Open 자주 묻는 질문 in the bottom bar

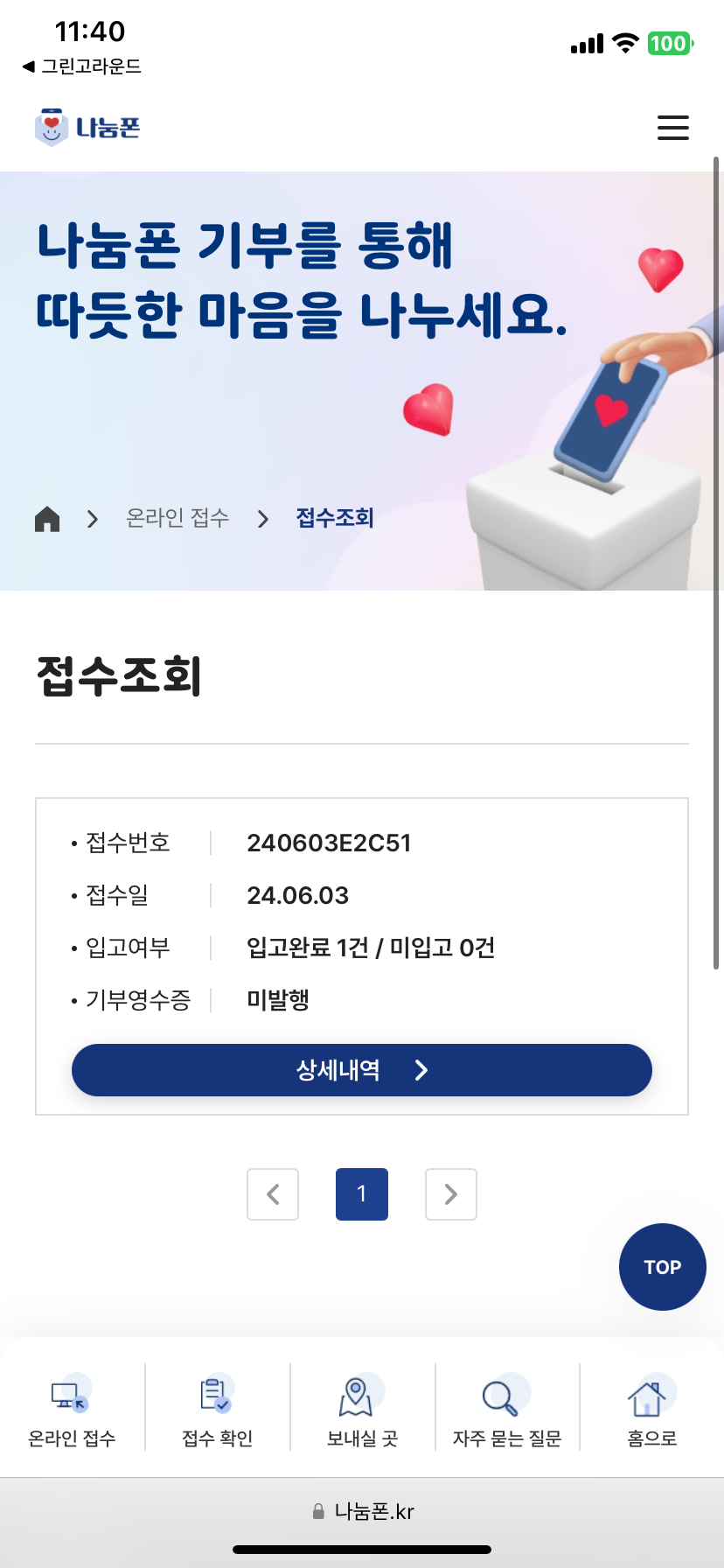coord(507,1410)
